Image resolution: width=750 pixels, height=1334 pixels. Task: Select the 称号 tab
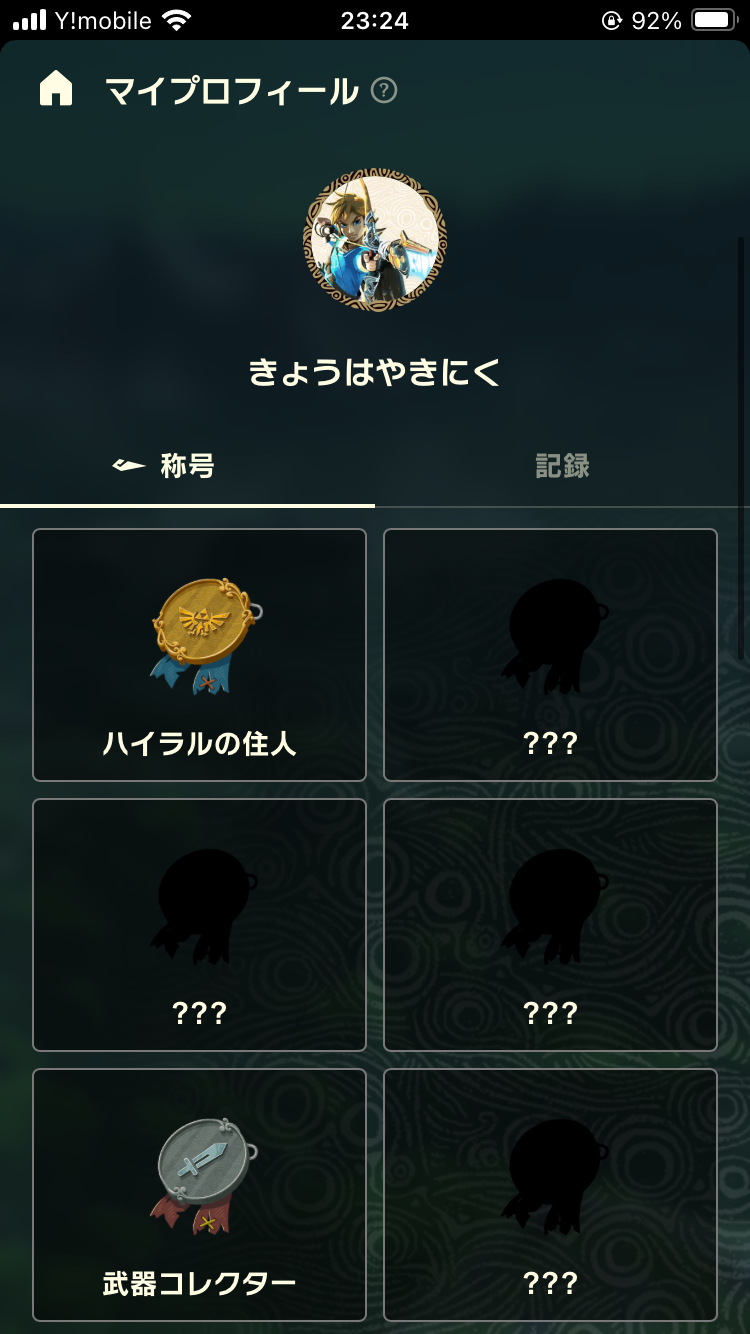pos(187,466)
